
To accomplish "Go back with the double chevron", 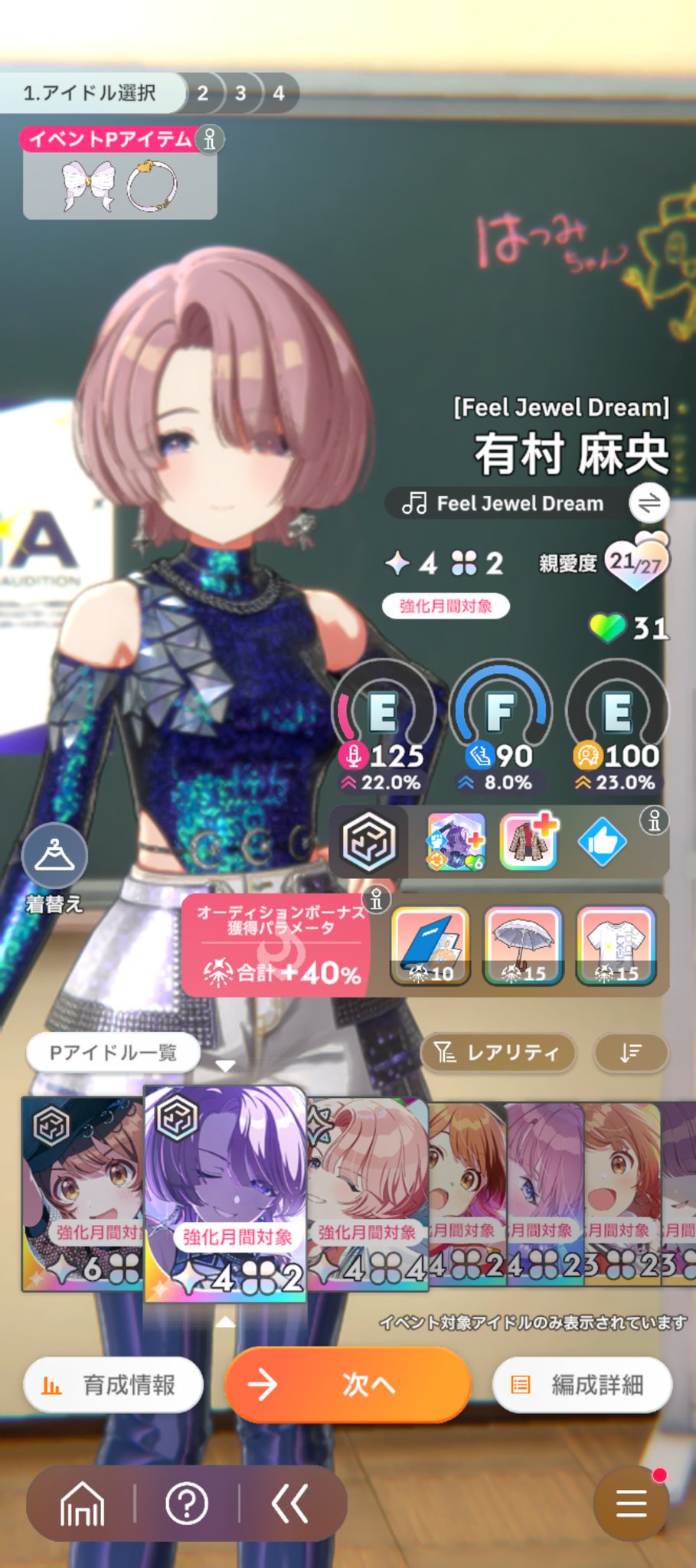I will point(290,1504).
